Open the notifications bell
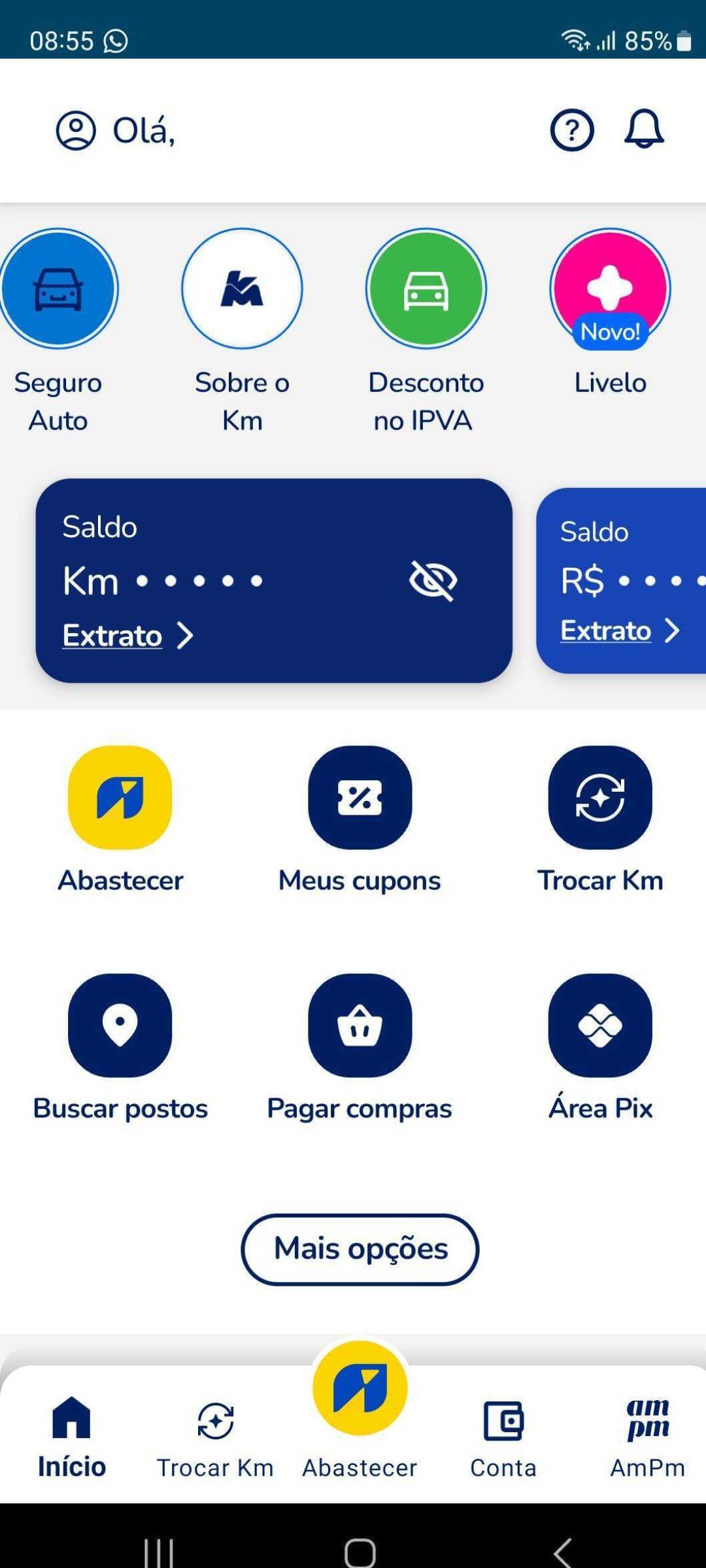 pos(644,129)
